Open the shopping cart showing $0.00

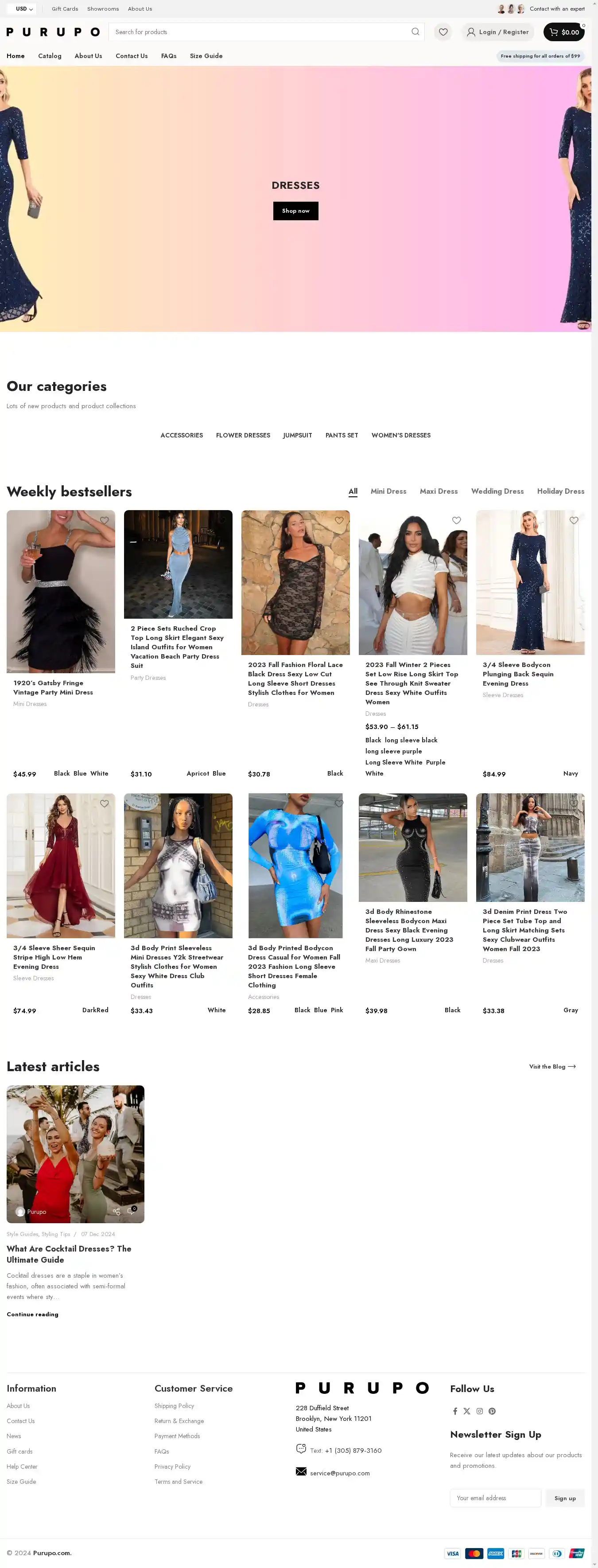pos(563,32)
